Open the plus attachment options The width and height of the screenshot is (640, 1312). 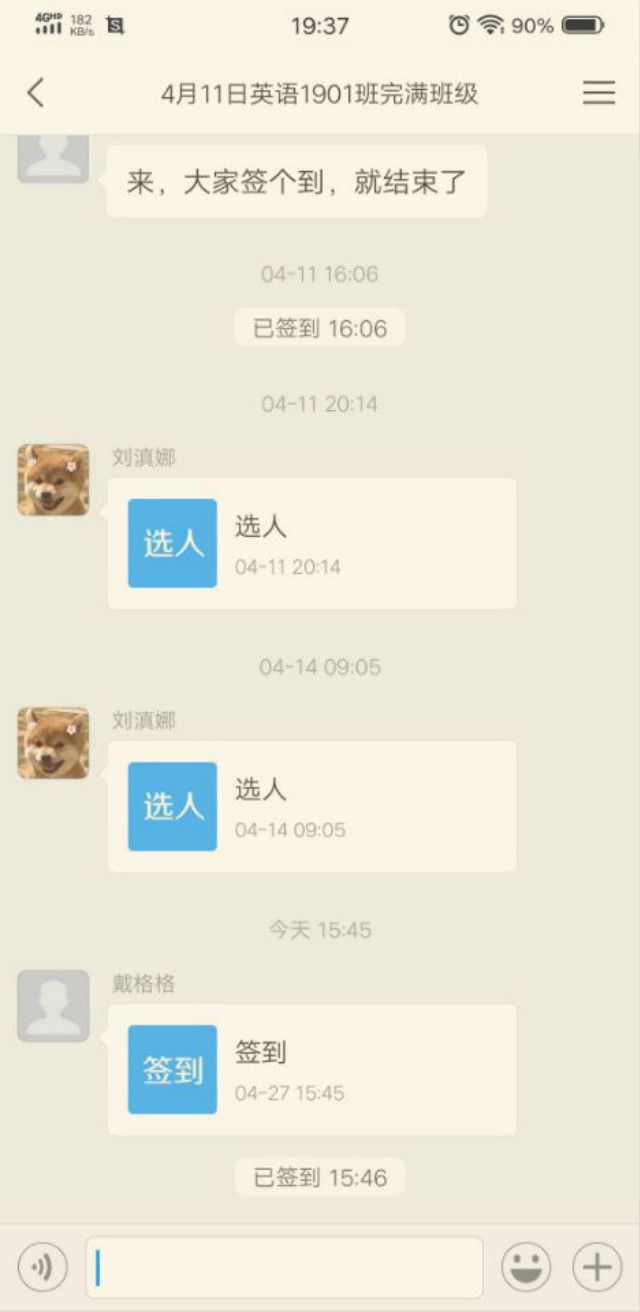click(596, 1268)
